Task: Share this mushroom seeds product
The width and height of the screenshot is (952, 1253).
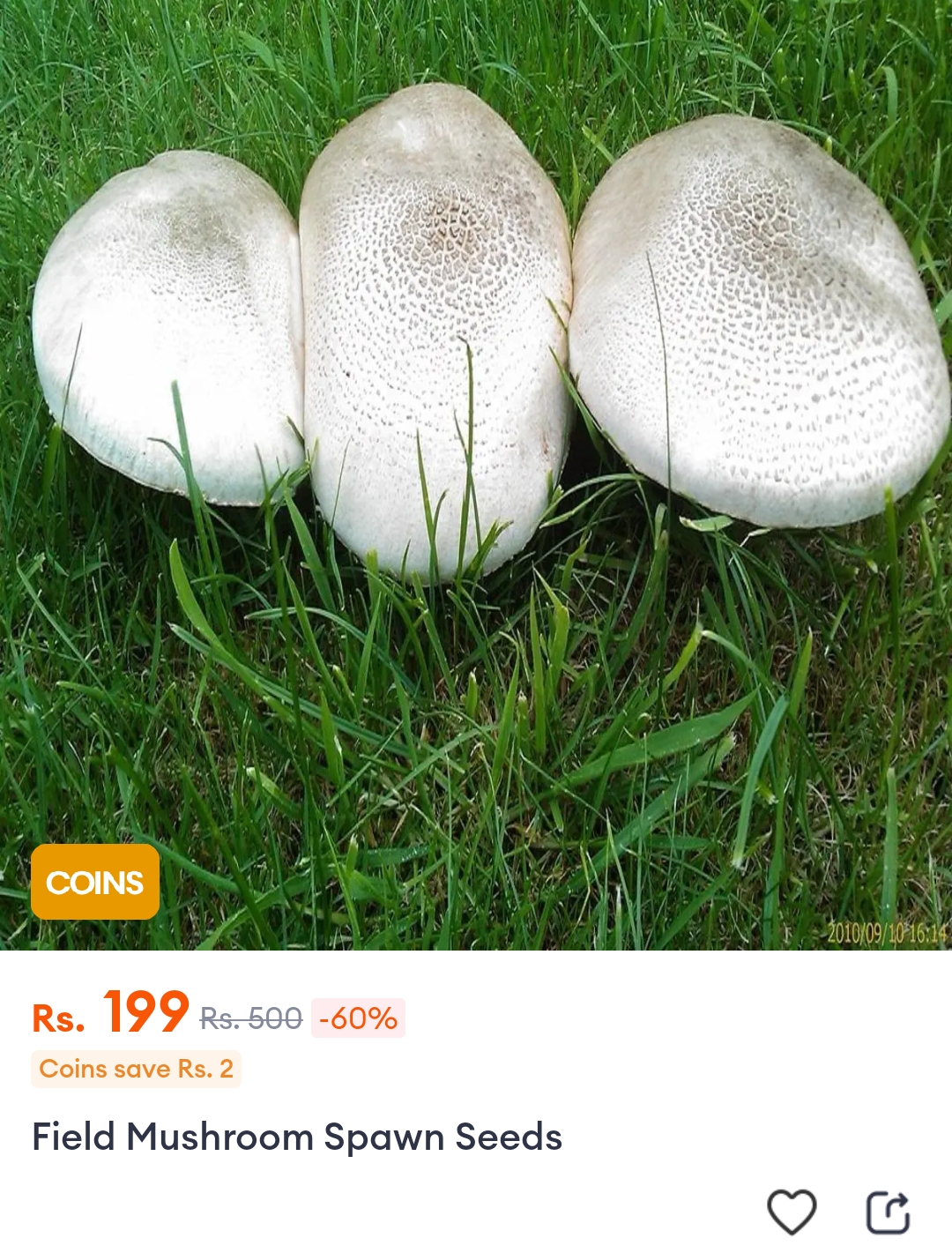Action: click(x=888, y=1212)
